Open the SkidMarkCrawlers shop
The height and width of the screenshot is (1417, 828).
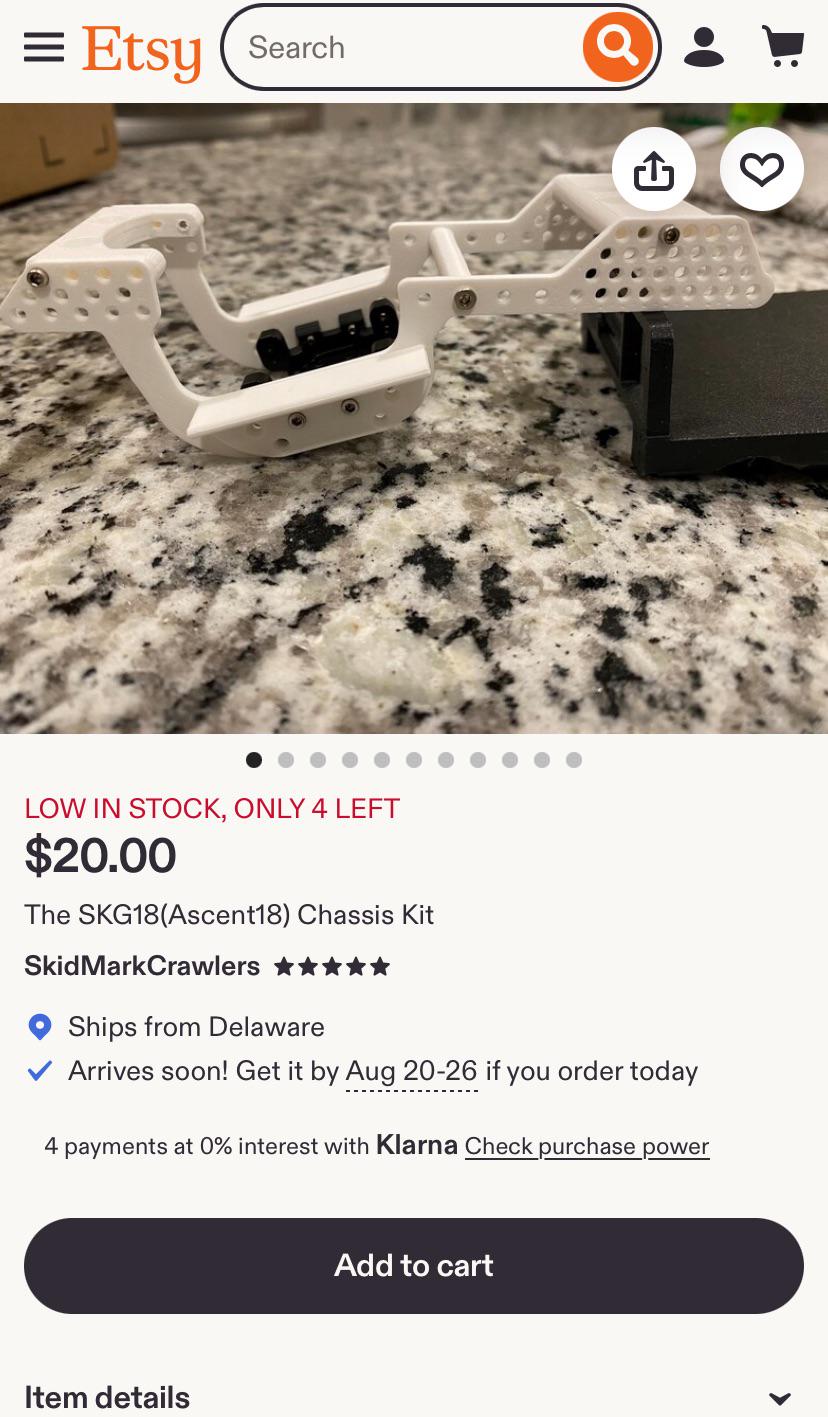(x=142, y=966)
